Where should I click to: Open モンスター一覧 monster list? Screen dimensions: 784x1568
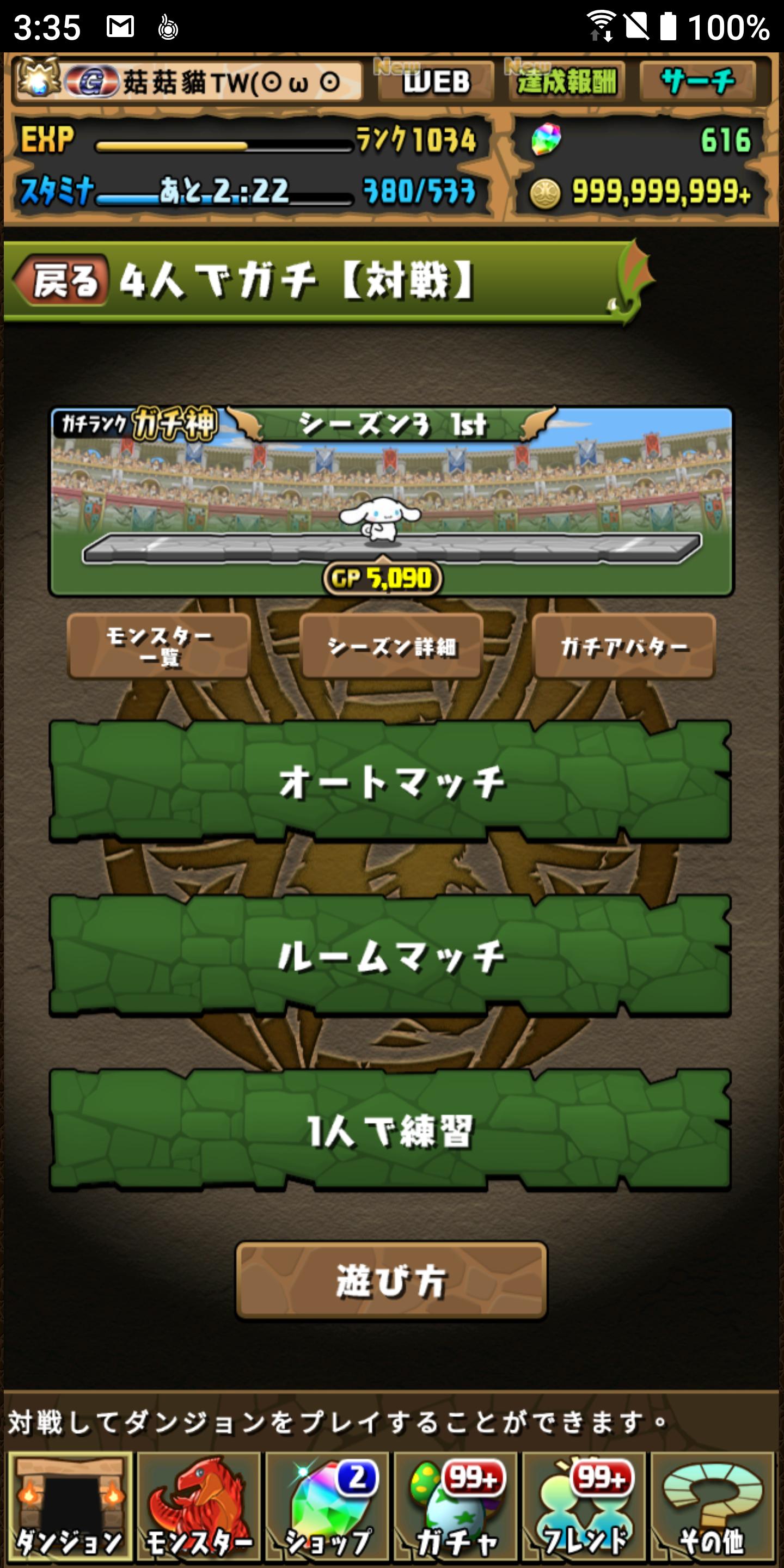coord(158,646)
